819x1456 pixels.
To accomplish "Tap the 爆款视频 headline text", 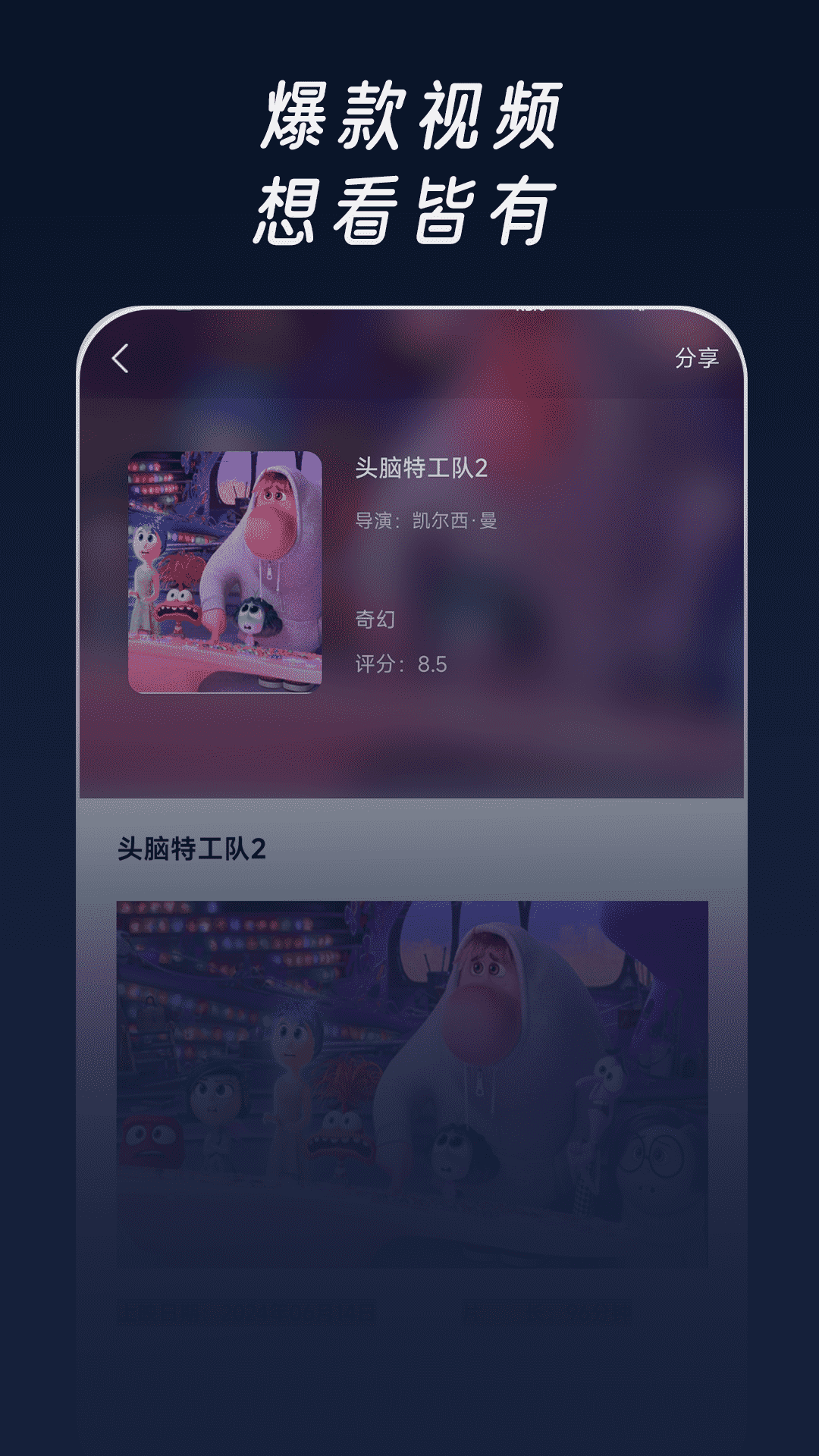I will point(409,120).
